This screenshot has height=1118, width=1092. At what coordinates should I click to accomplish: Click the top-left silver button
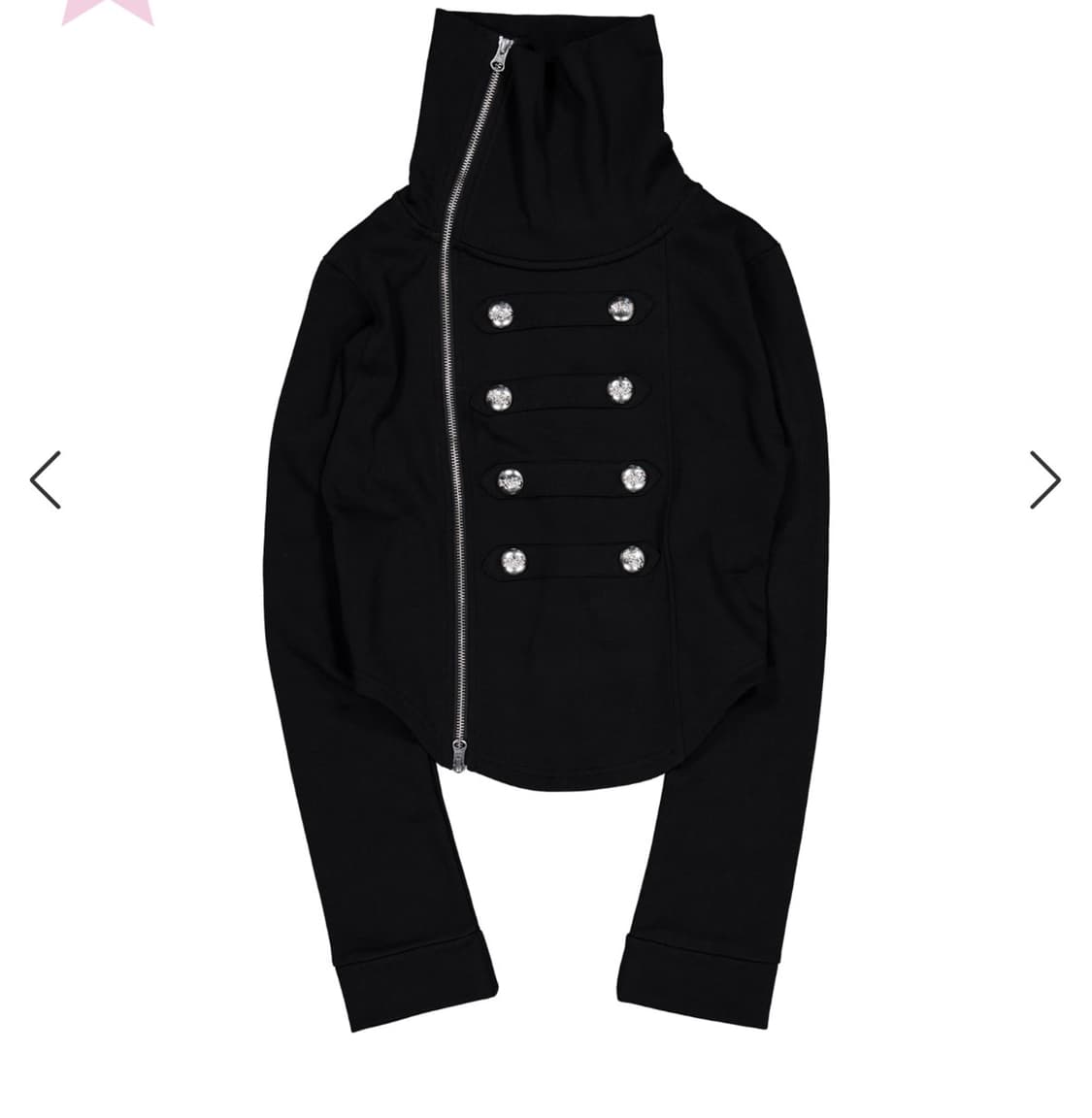[x=501, y=313]
